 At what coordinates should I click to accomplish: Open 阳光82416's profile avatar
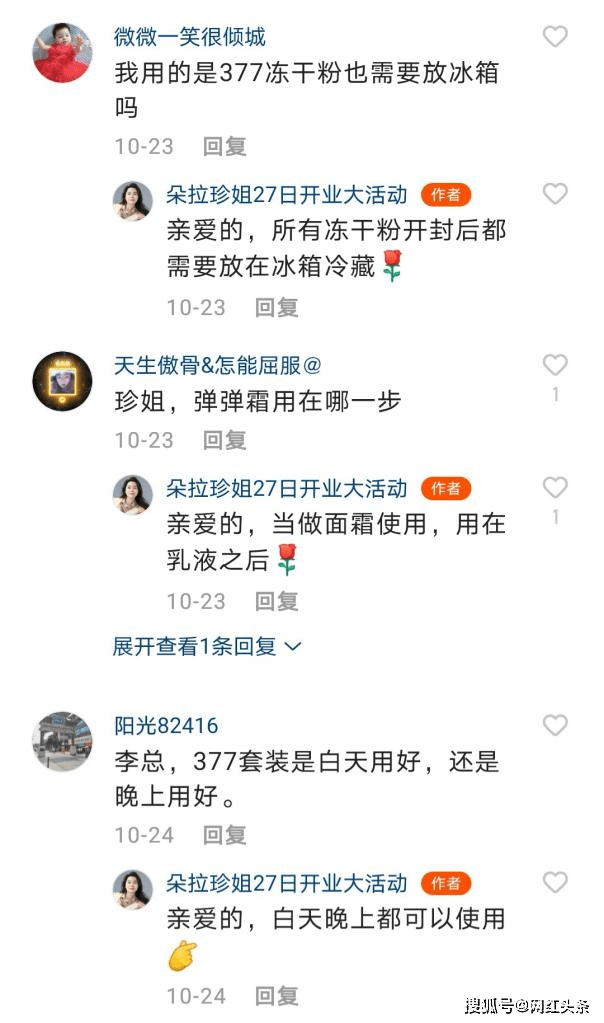(63, 741)
